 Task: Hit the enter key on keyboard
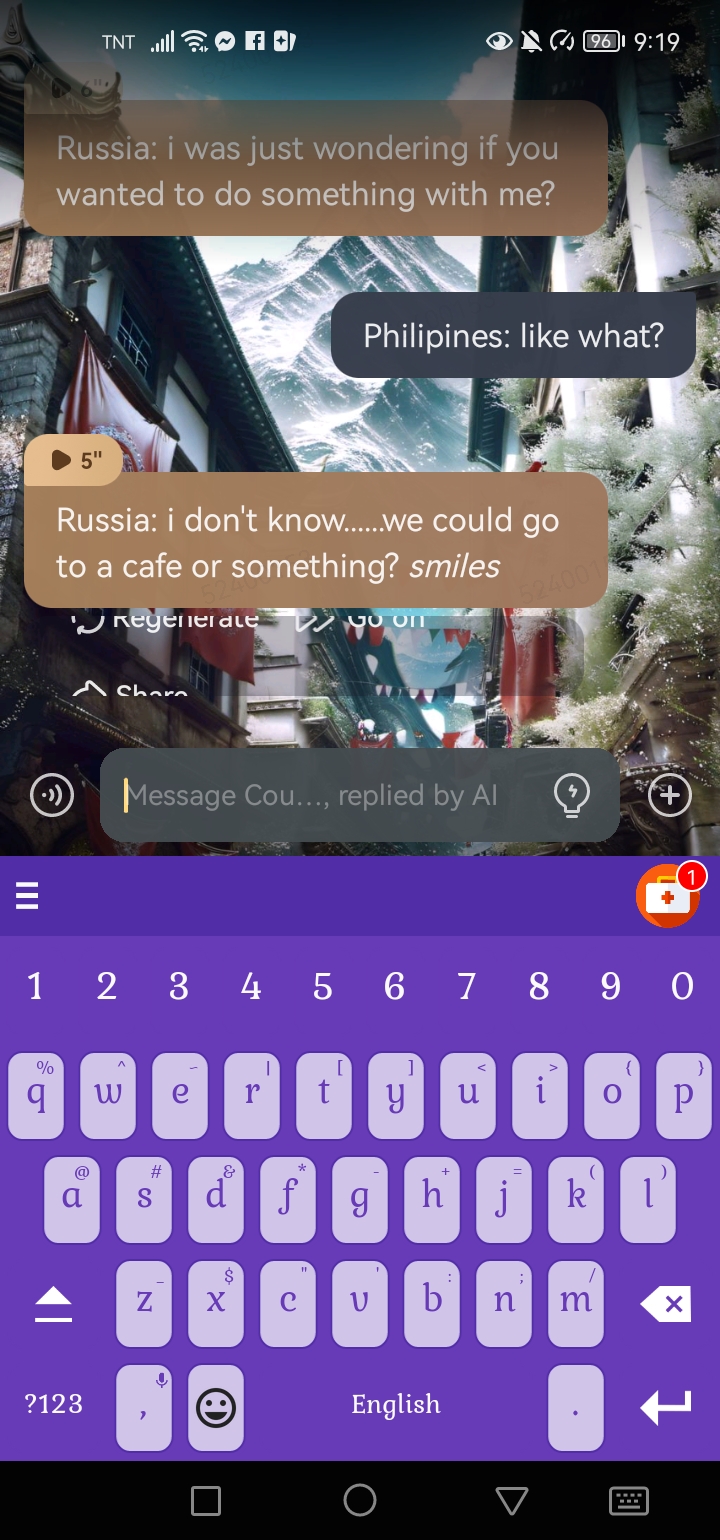point(666,1405)
